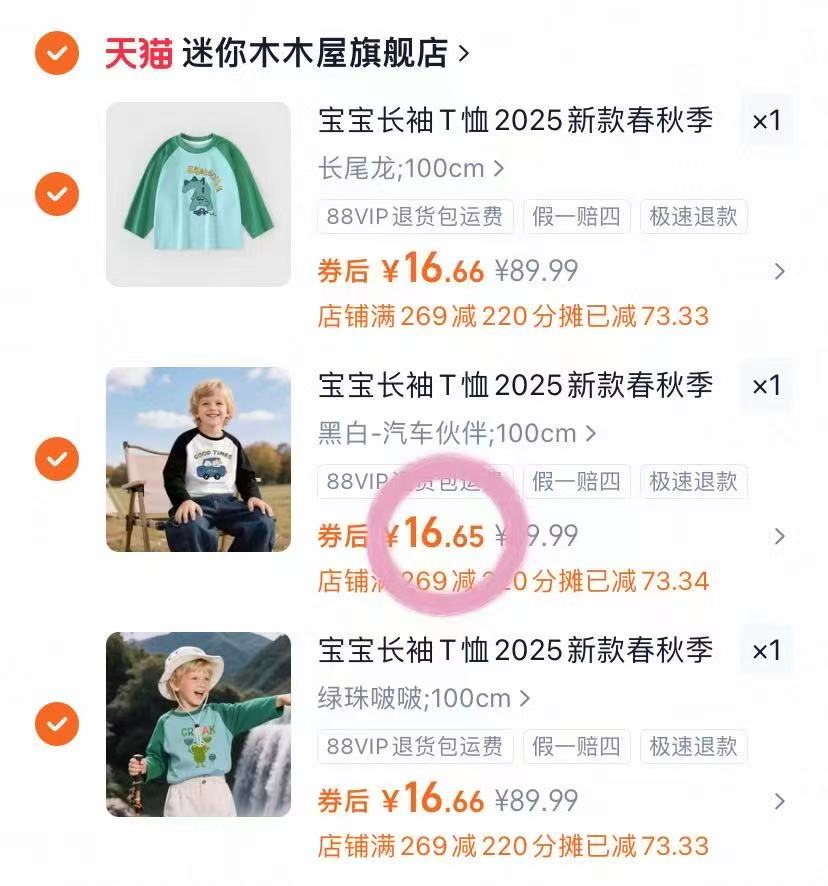This screenshot has width=828, height=886.
Task: Expand price details arrow for 长尾龙 item
Action: click(x=780, y=272)
